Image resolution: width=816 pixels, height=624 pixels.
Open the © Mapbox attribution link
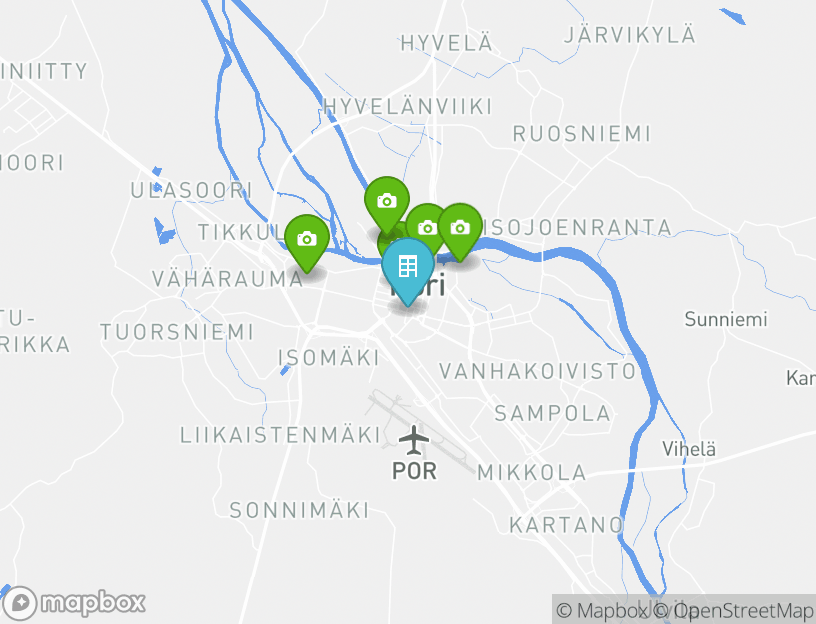[x=600, y=610]
